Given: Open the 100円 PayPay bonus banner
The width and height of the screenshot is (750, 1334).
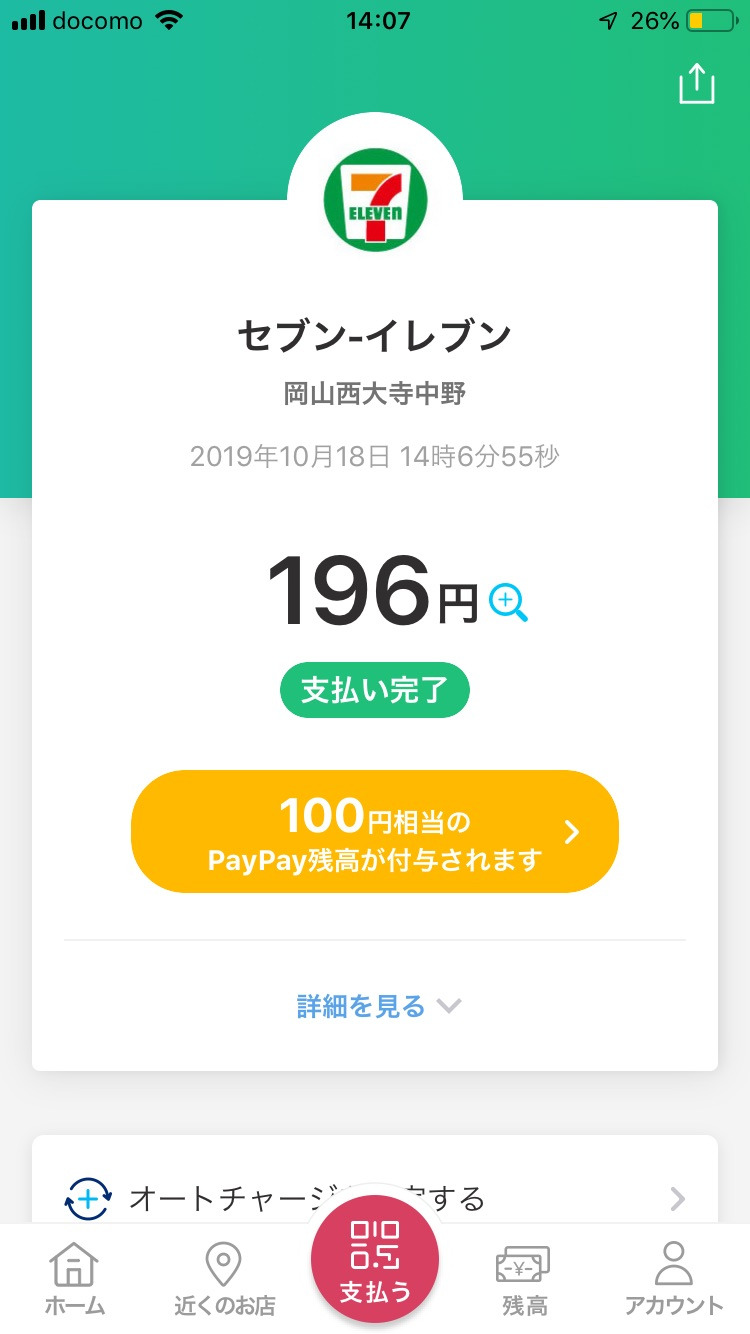Looking at the screenshot, I should click(375, 831).
